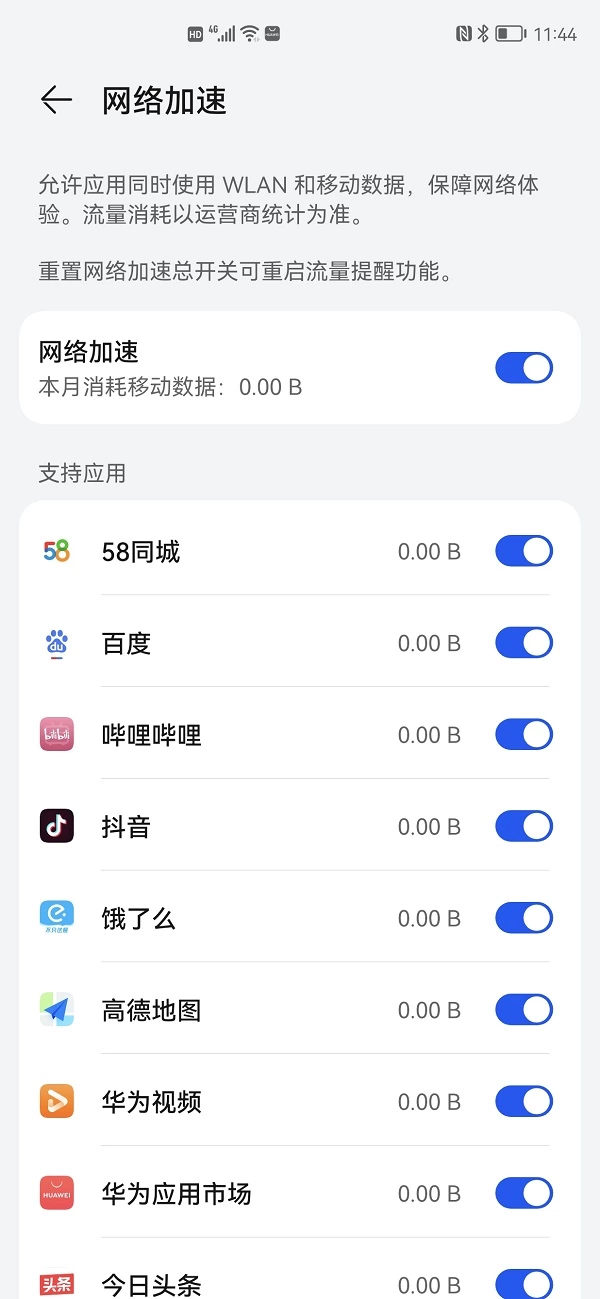Turn off 饿了么 network boost
This screenshot has height=1299, width=600.
coord(524,918)
